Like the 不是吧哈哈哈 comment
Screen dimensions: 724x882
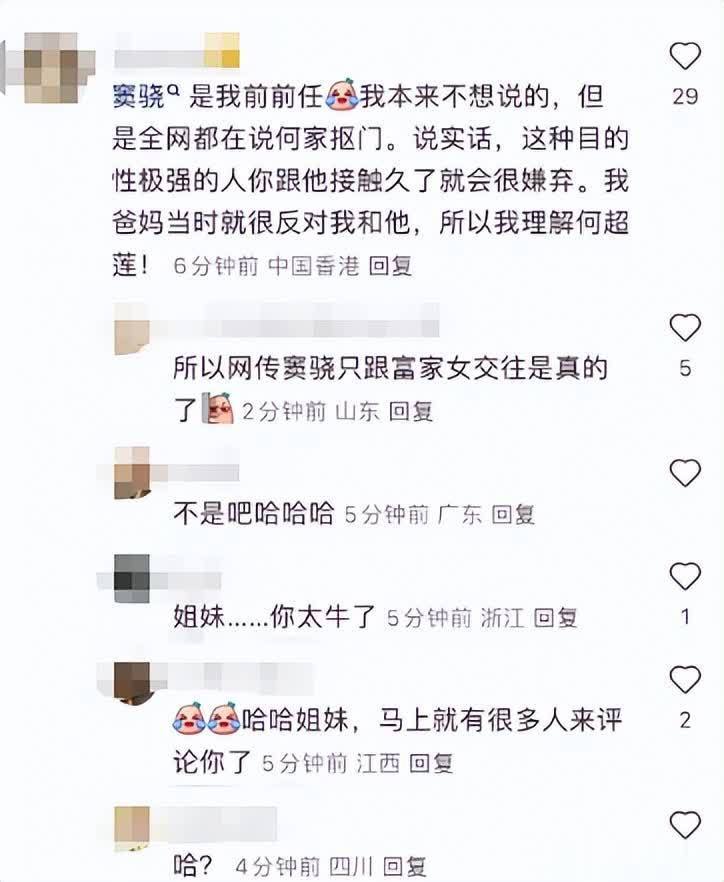[685, 473]
